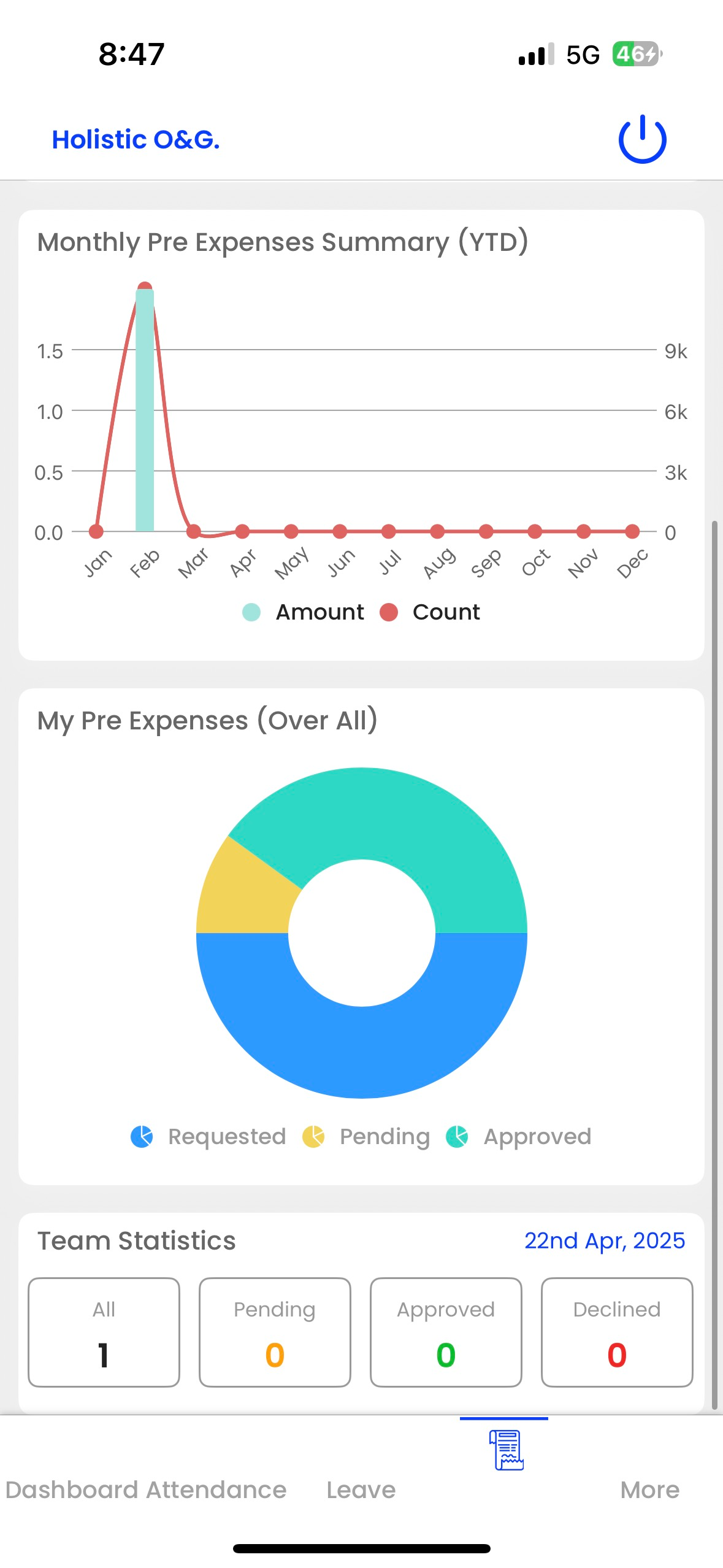Image resolution: width=723 pixels, height=1568 pixels.
Task: Toggle the Approved legend under donut chart
Action: [519, 1136]
